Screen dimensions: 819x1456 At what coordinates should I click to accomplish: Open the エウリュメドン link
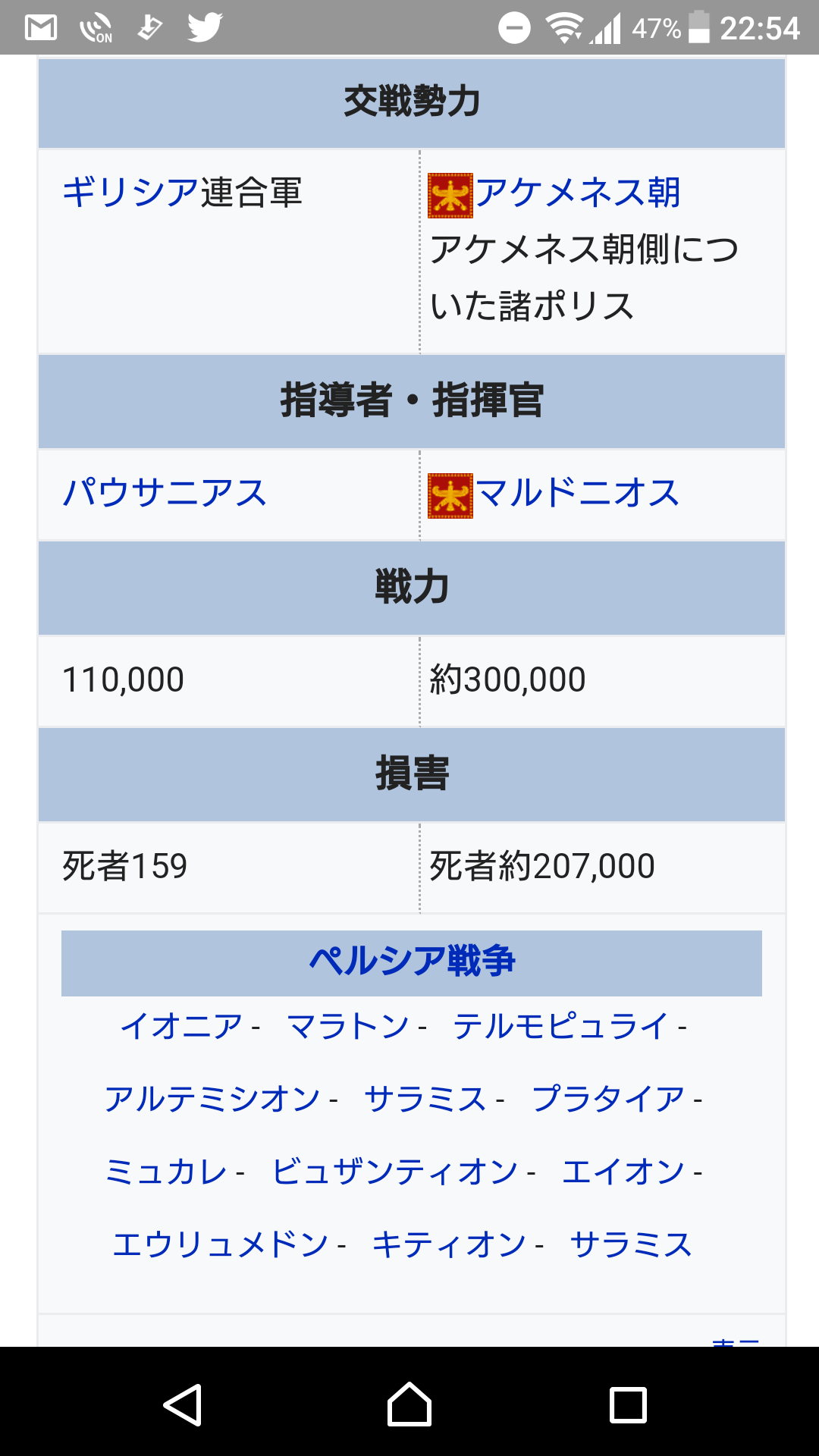(220, 1244)
